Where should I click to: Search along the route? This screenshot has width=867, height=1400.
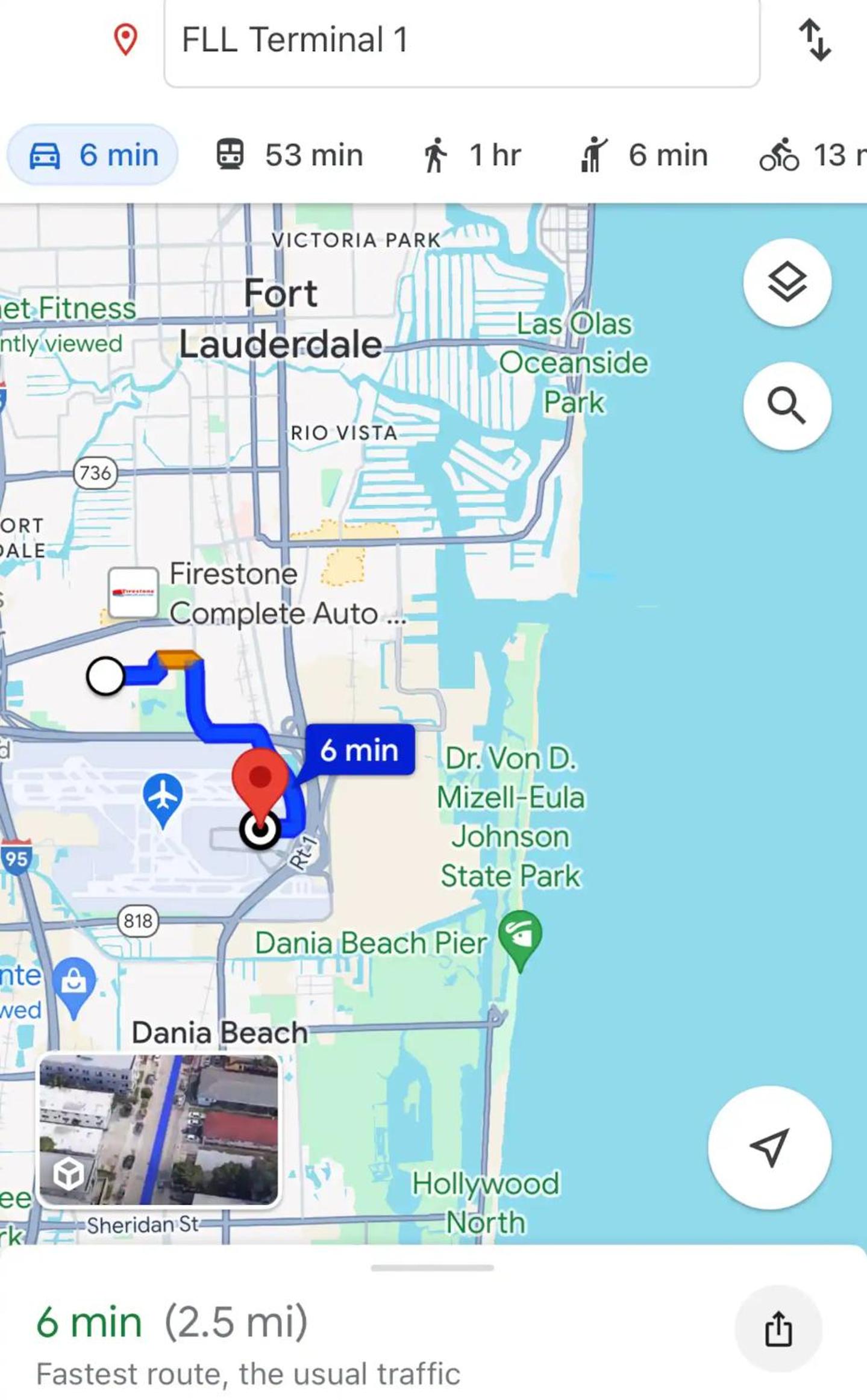pyautogui.click(x=787, y=405)
